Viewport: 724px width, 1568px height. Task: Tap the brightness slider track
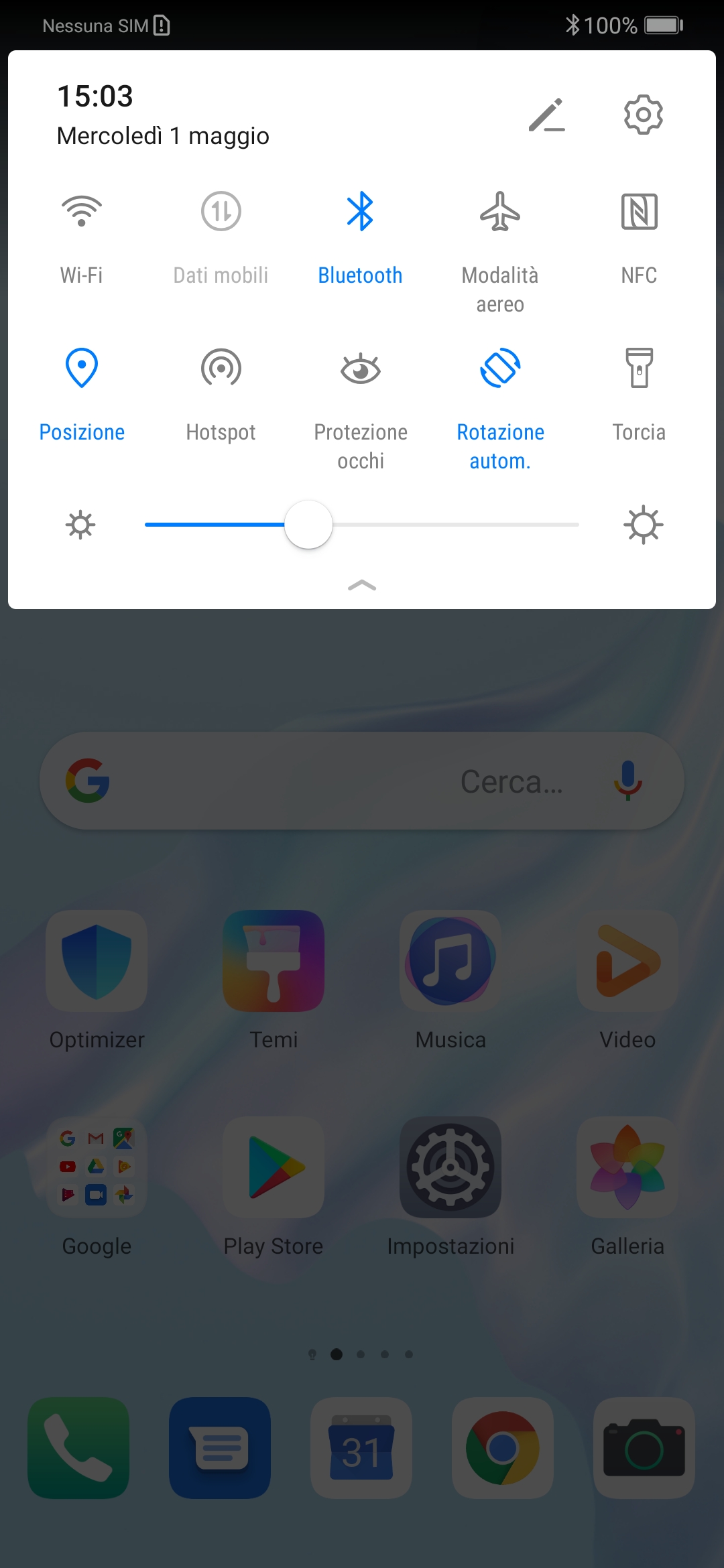(x=362, y=525)
